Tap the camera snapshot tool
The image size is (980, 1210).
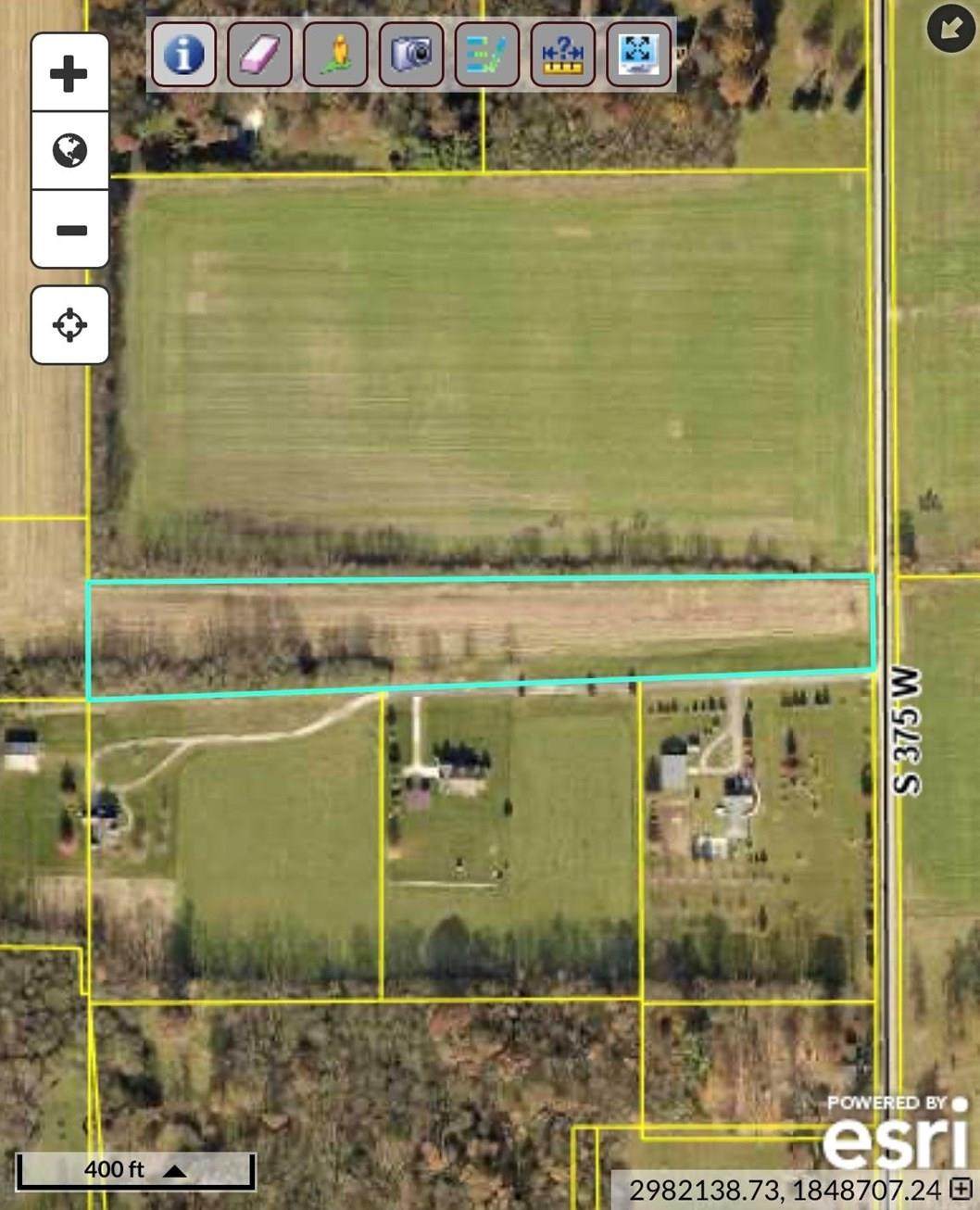click(x=411, y=55)
